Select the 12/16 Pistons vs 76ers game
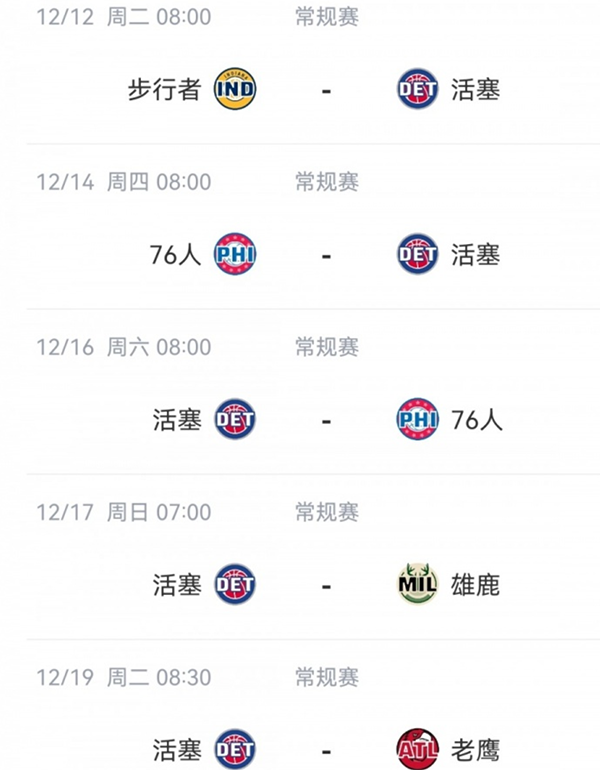Screen dimensions: 600x770 [326, 420]
